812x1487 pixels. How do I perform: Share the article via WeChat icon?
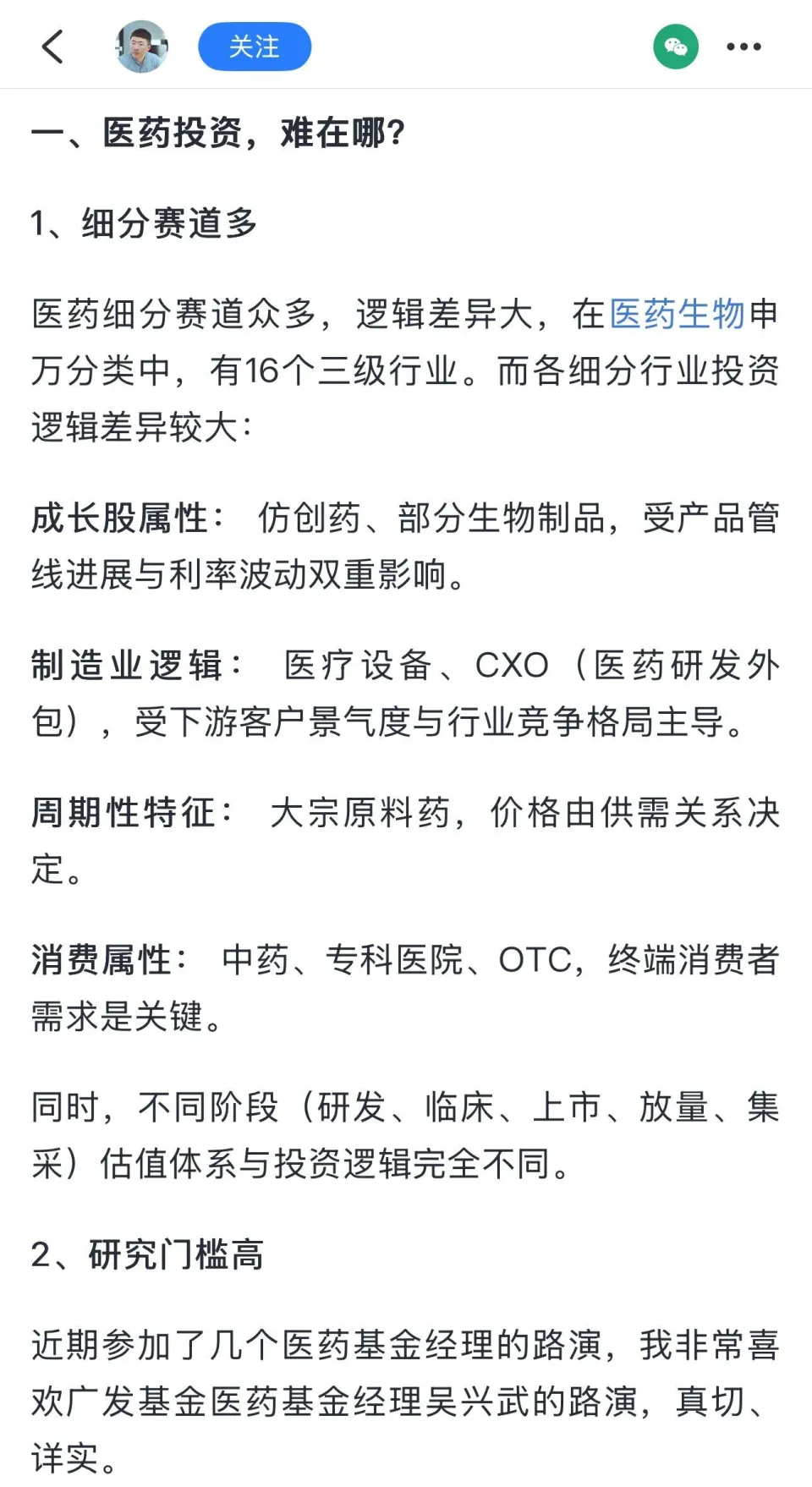[676, 47]
